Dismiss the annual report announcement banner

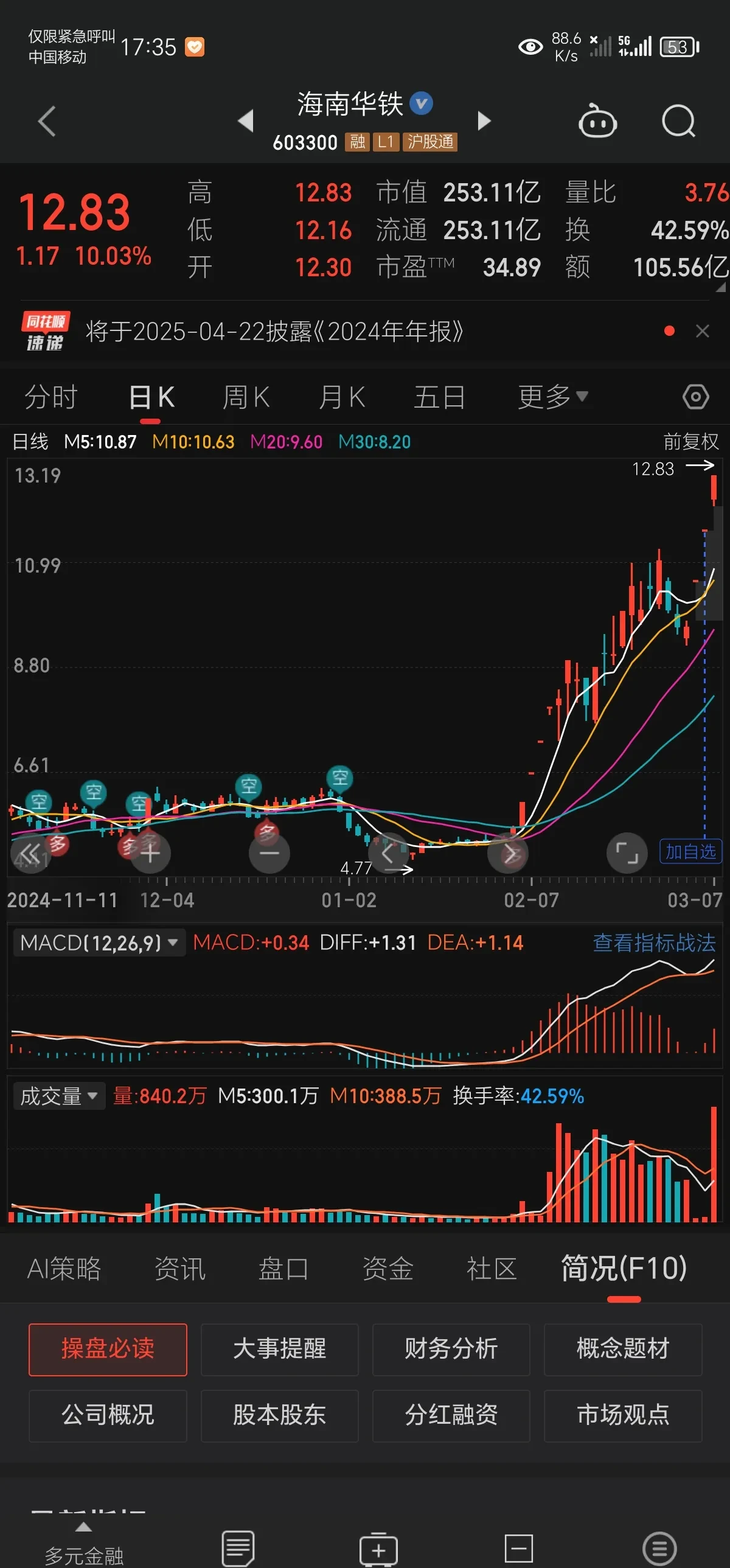pyautogui.click(x=703, y=330)
